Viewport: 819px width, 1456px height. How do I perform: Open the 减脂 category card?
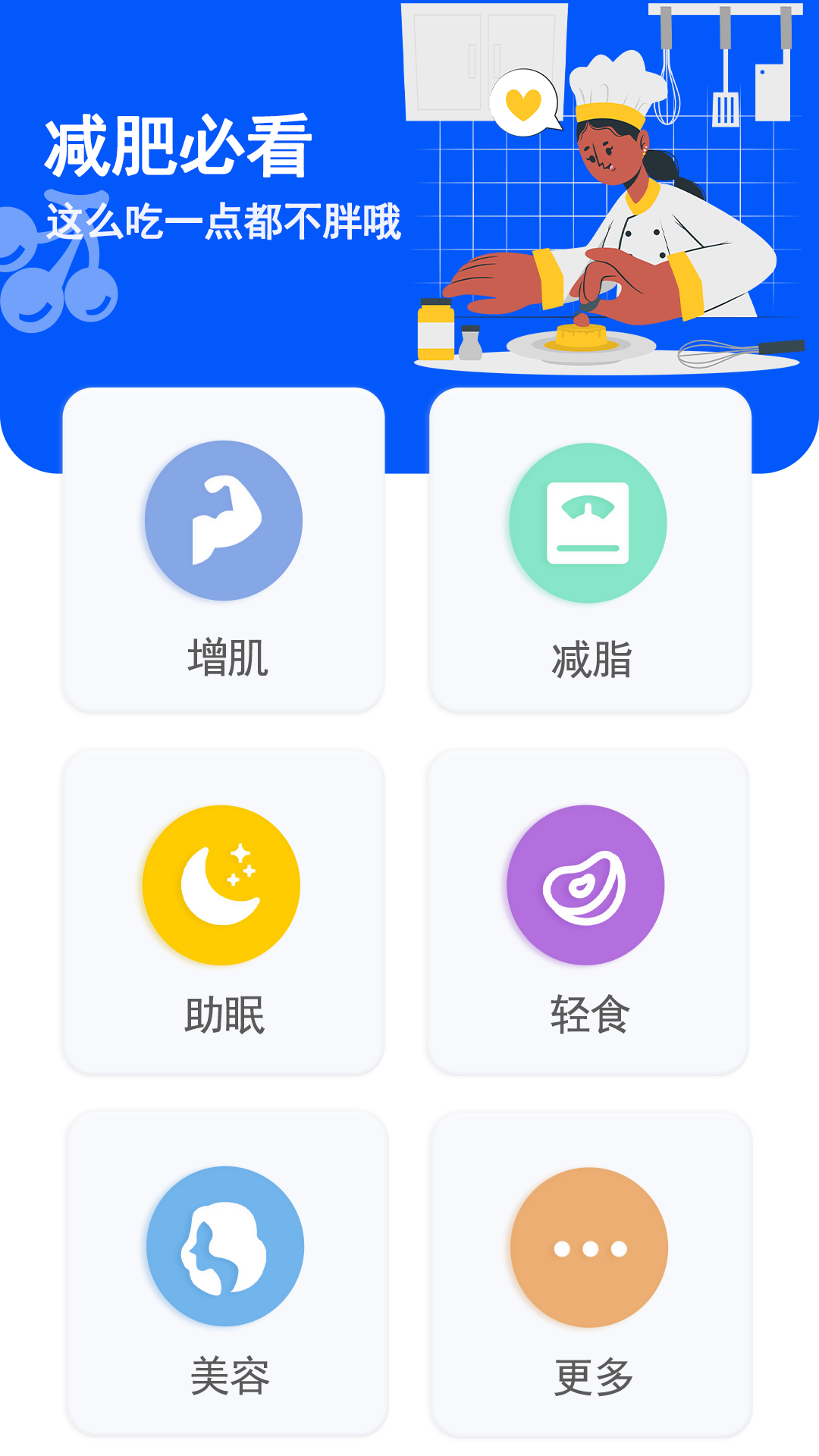coord(588,548)
